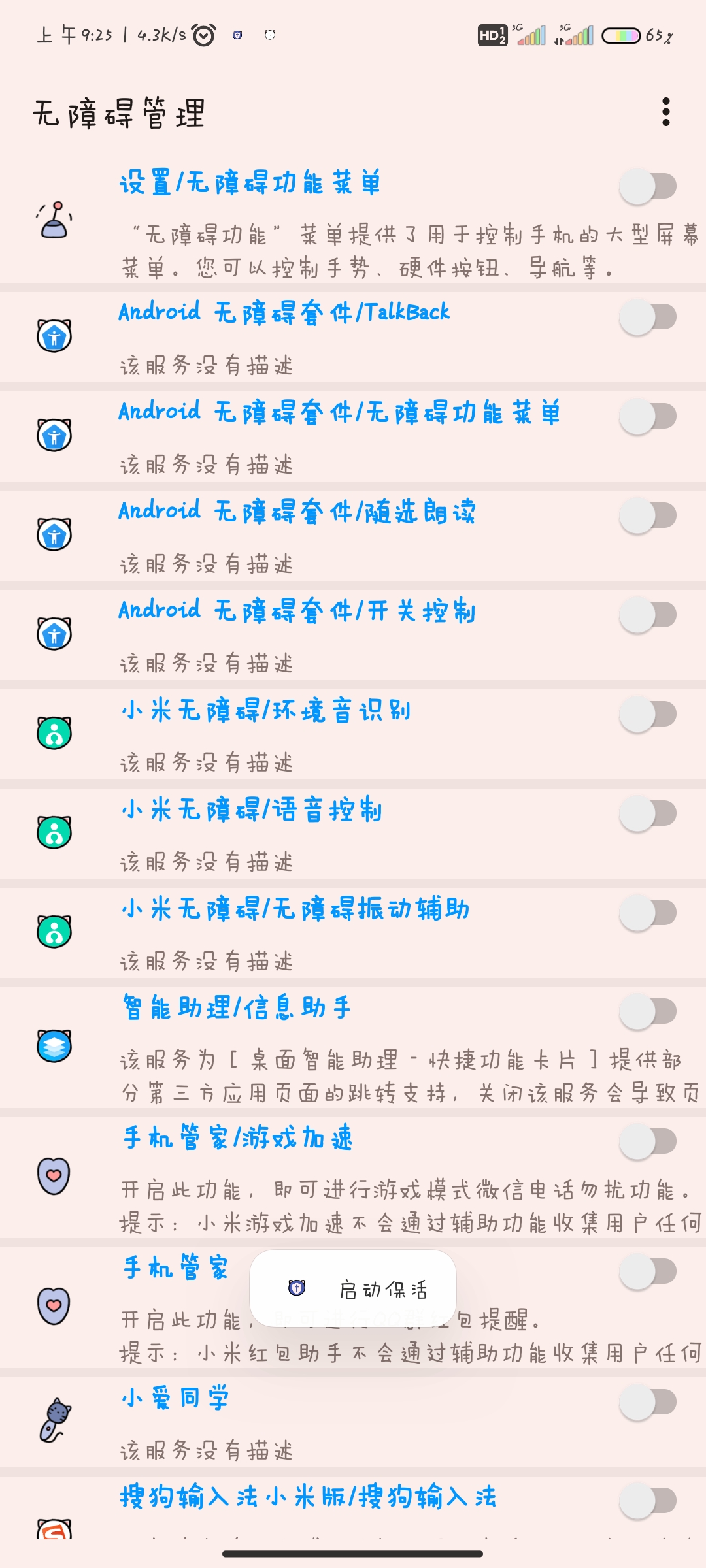
Task: Enable Android 无障碍套件/随选朗读 switch
Action: coord(648,516)
